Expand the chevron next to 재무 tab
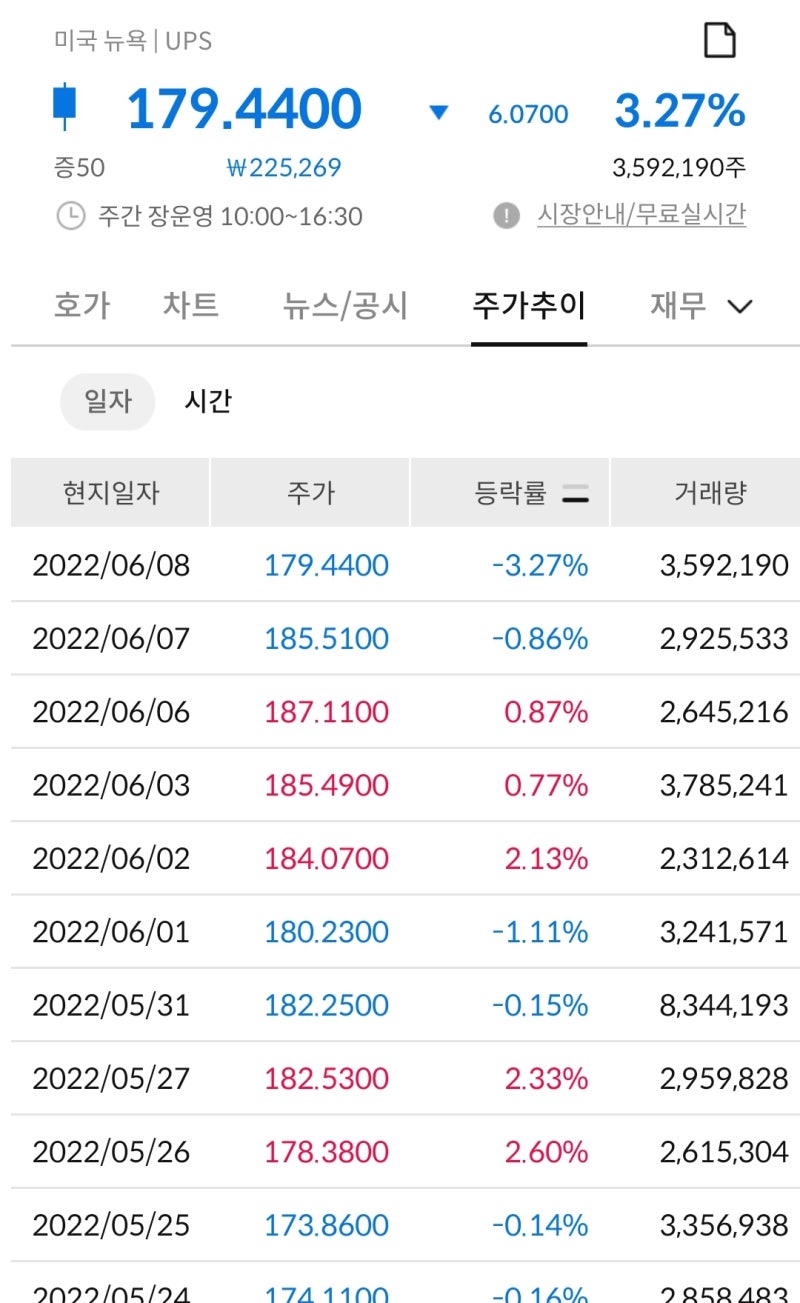This screenshot has height=1303, width=800. 740,307
